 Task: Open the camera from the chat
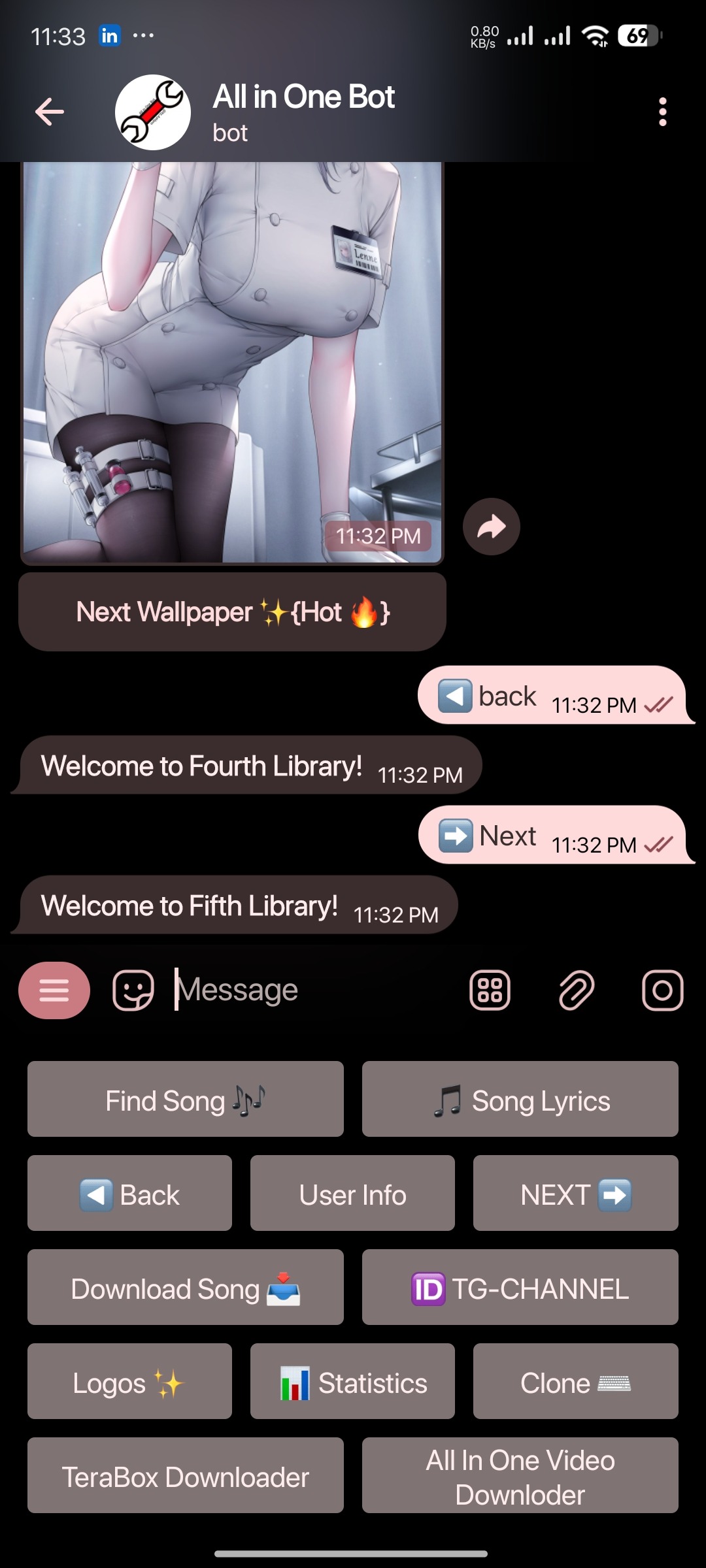pyautogui.click(x=662, y=990)
